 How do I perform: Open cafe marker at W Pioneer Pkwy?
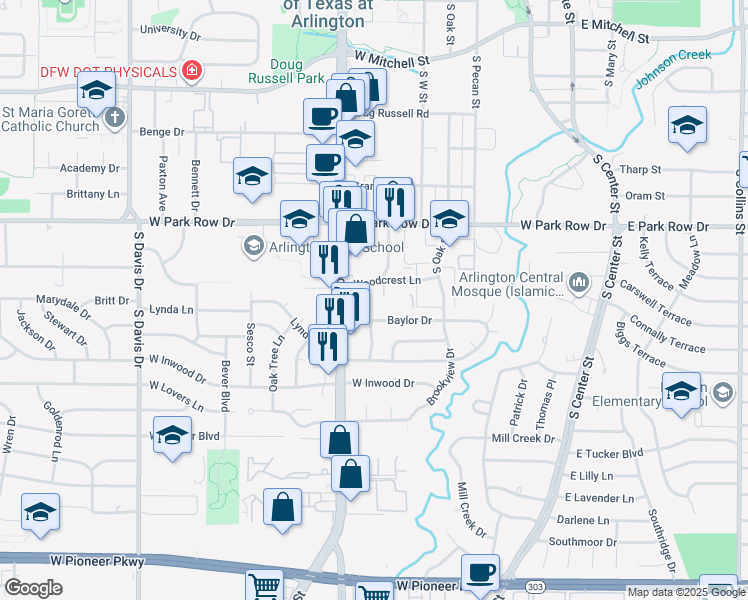(480, 576)
